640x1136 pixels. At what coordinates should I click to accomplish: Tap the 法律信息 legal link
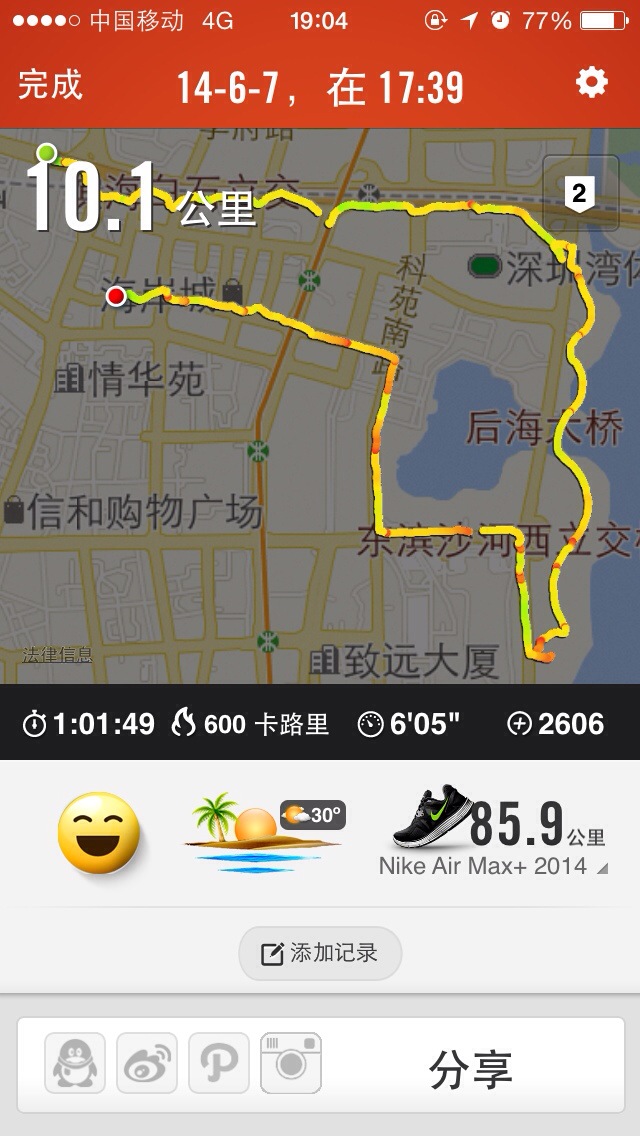(57, 655)
